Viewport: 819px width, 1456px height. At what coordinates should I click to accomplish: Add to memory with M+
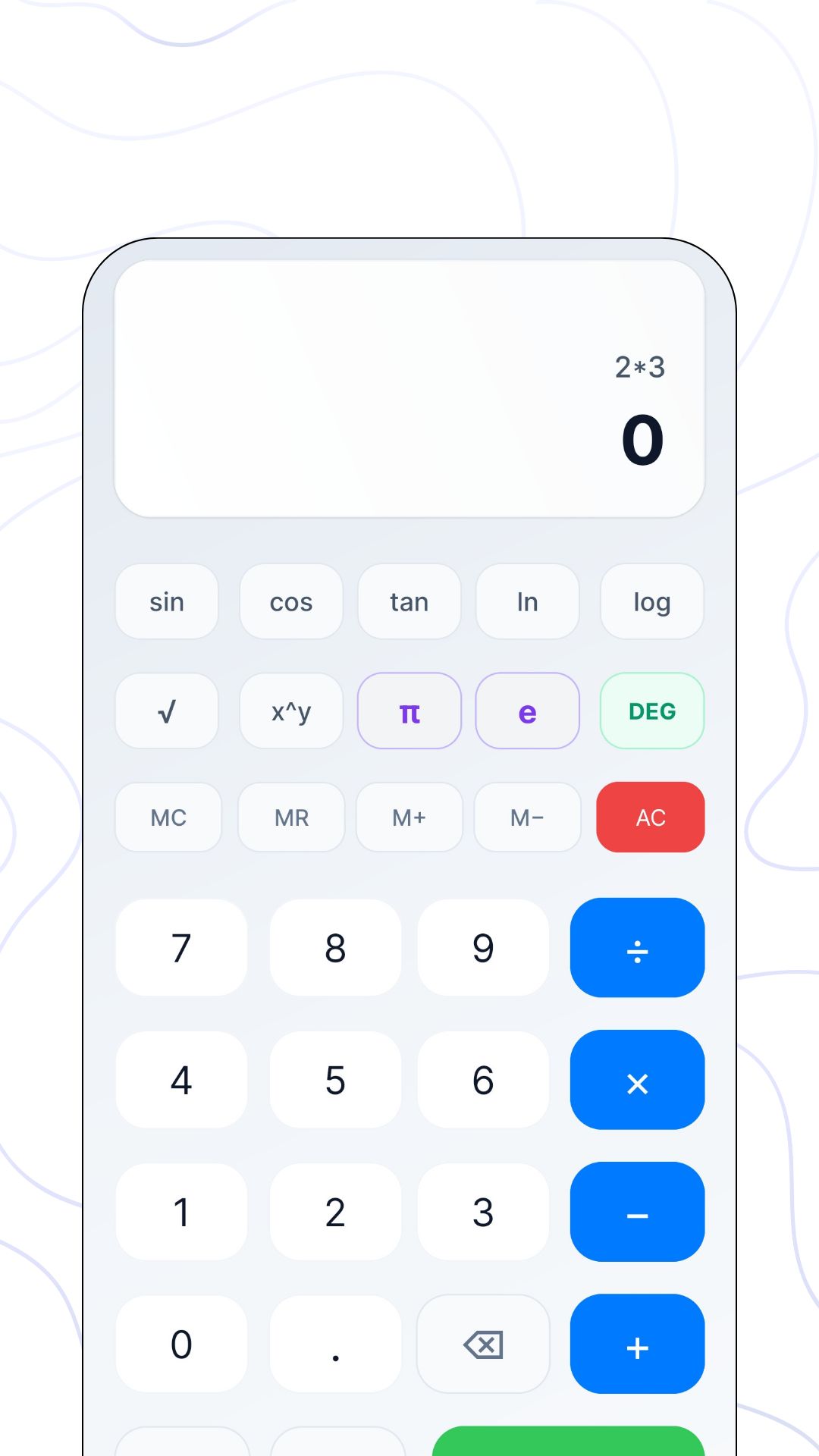point(409,817)
